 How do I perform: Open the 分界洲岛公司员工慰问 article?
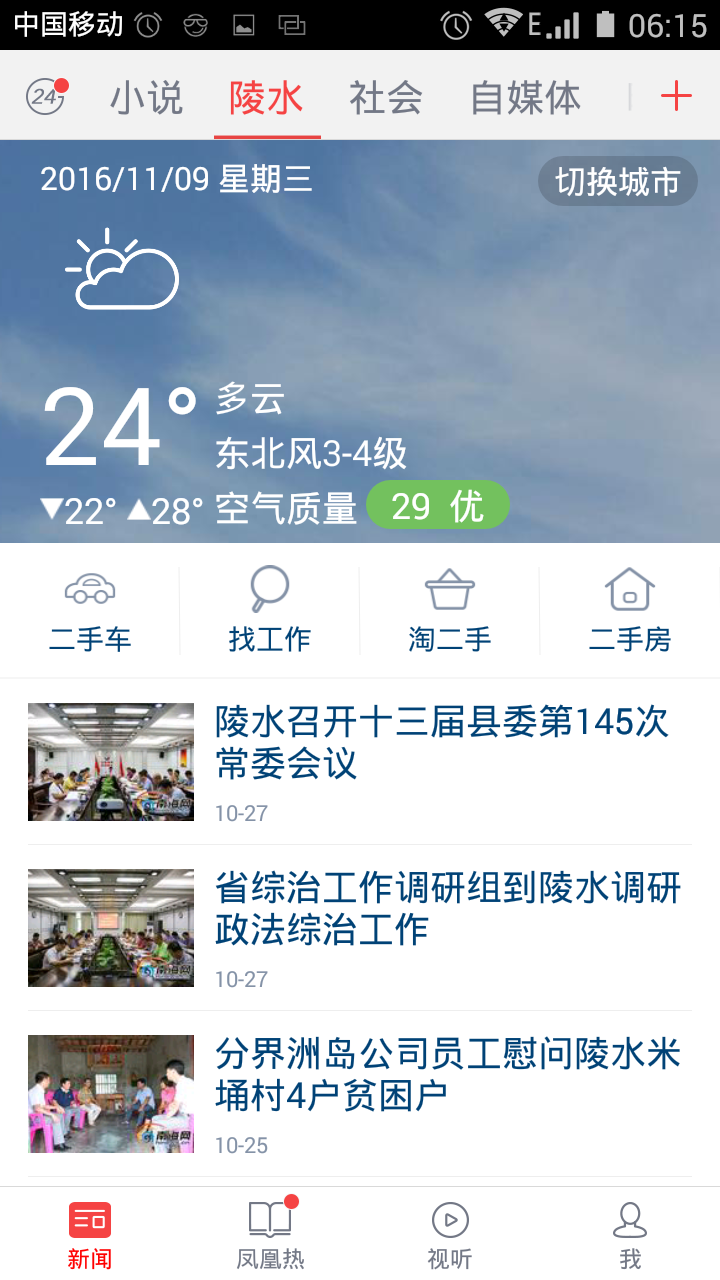(x=447, y=1075)
